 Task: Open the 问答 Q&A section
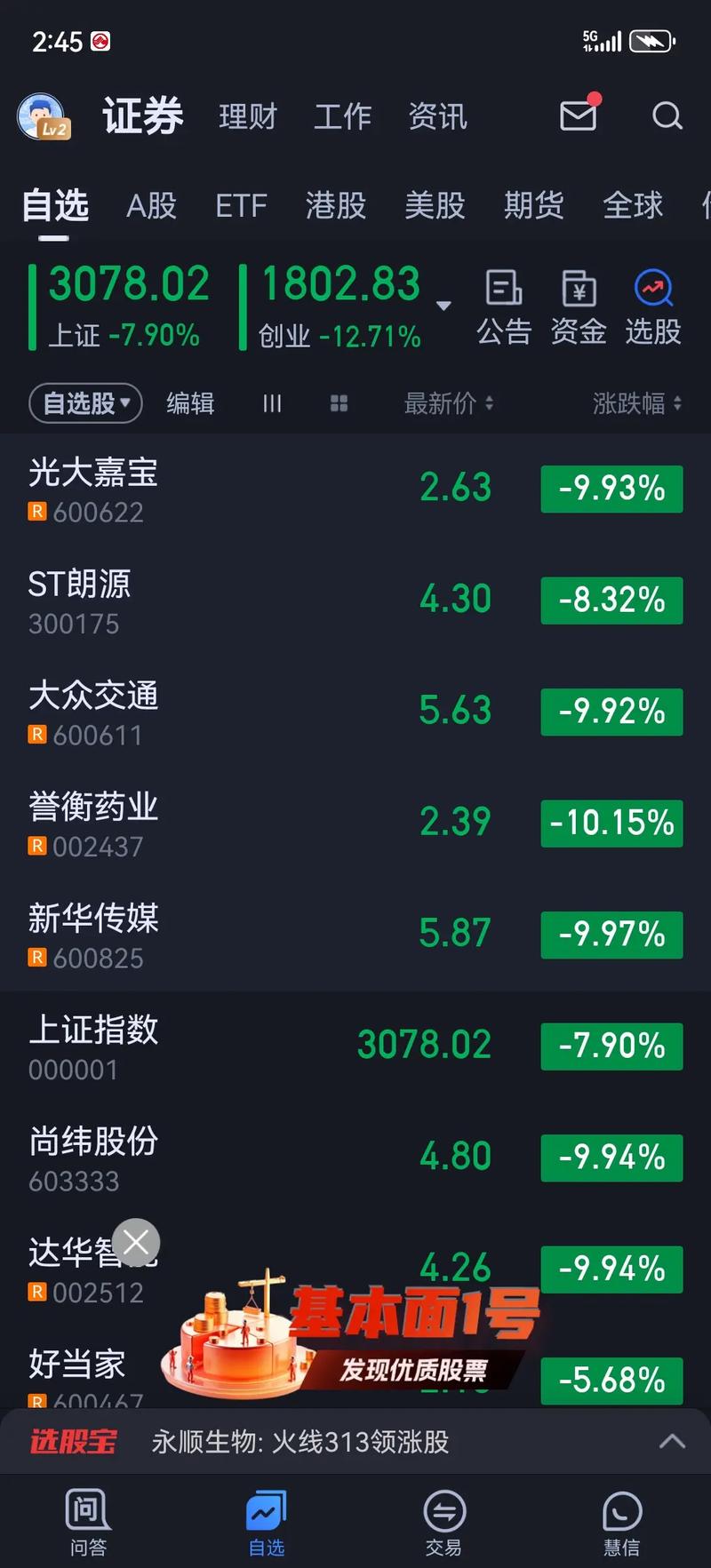tap(88, 1519)
